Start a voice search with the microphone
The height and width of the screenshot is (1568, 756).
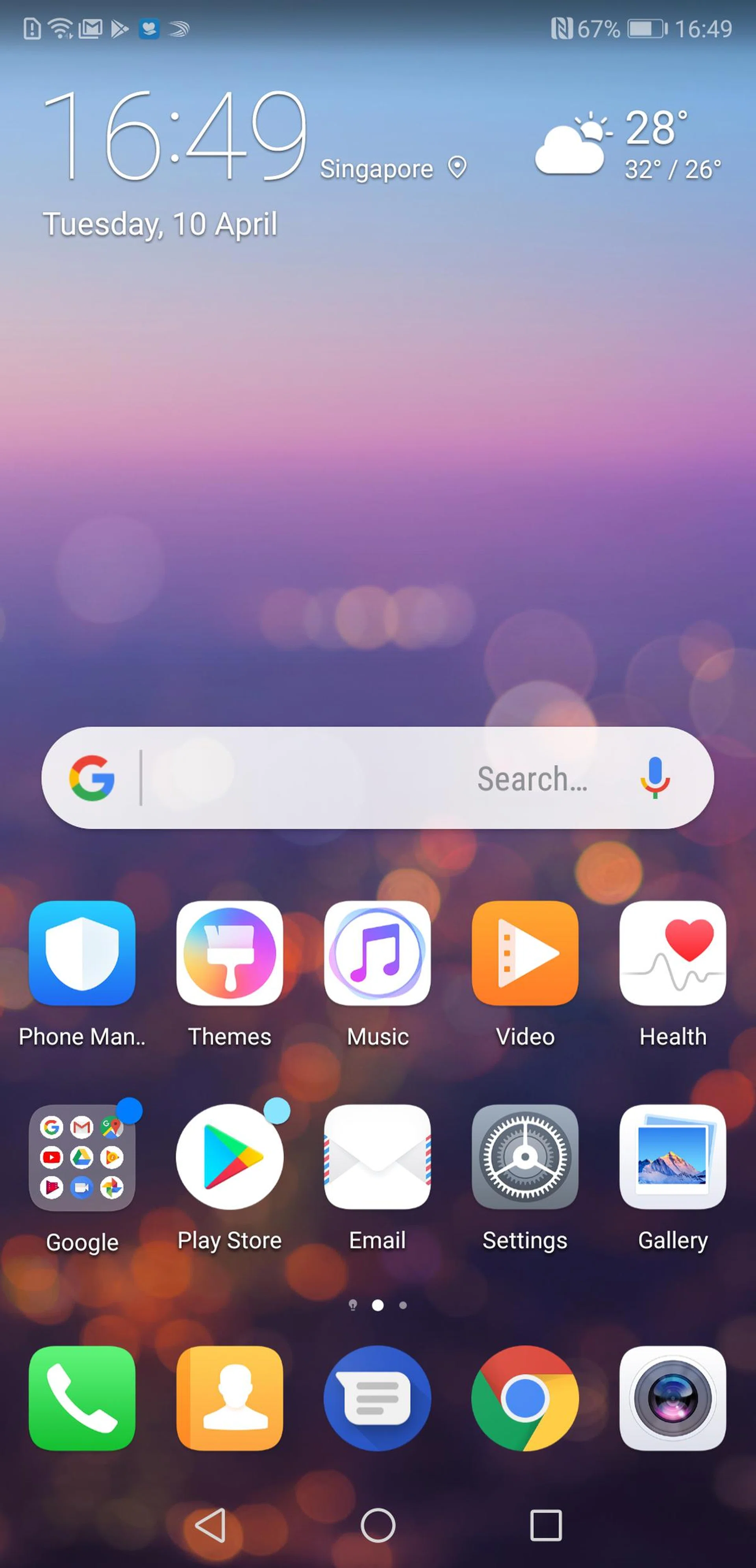(655, 778)
